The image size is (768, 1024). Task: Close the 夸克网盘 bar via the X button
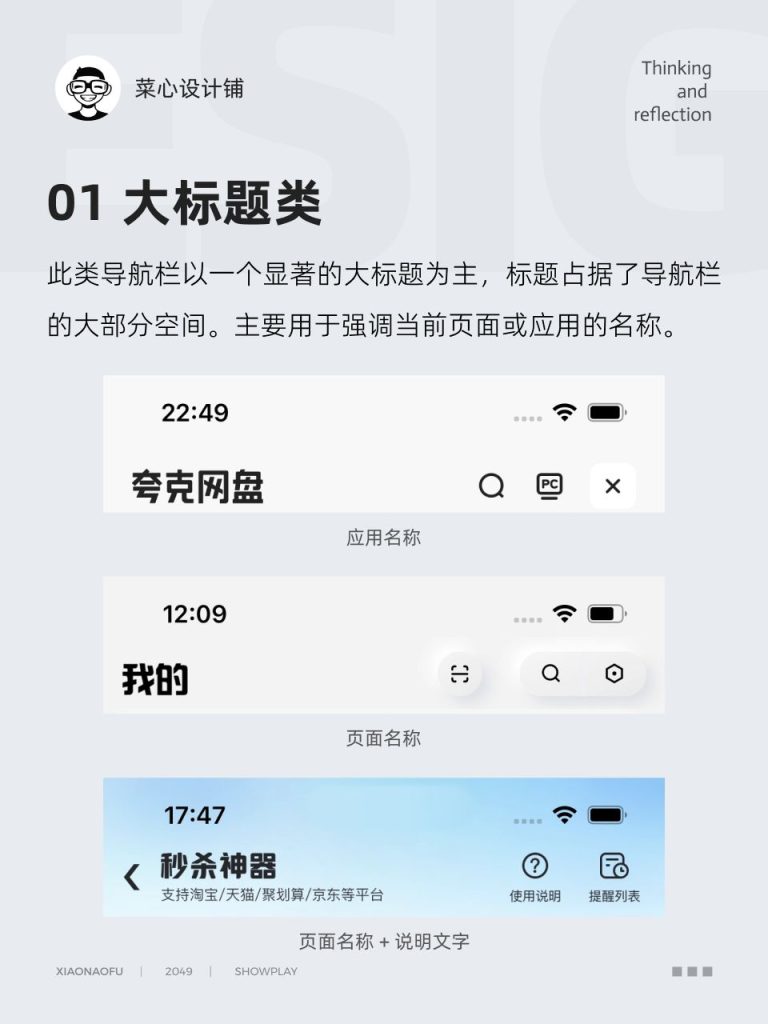click(x=612, y=487)
